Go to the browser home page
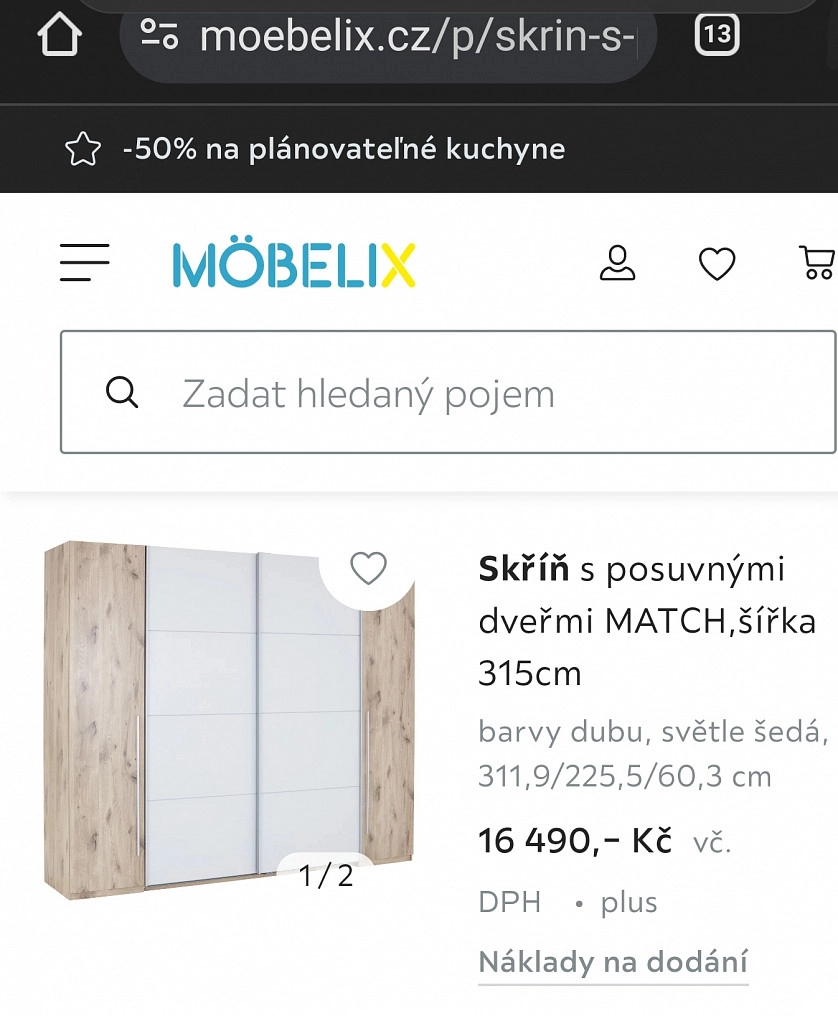838x1016 pixels. click(x=59, y=37)
